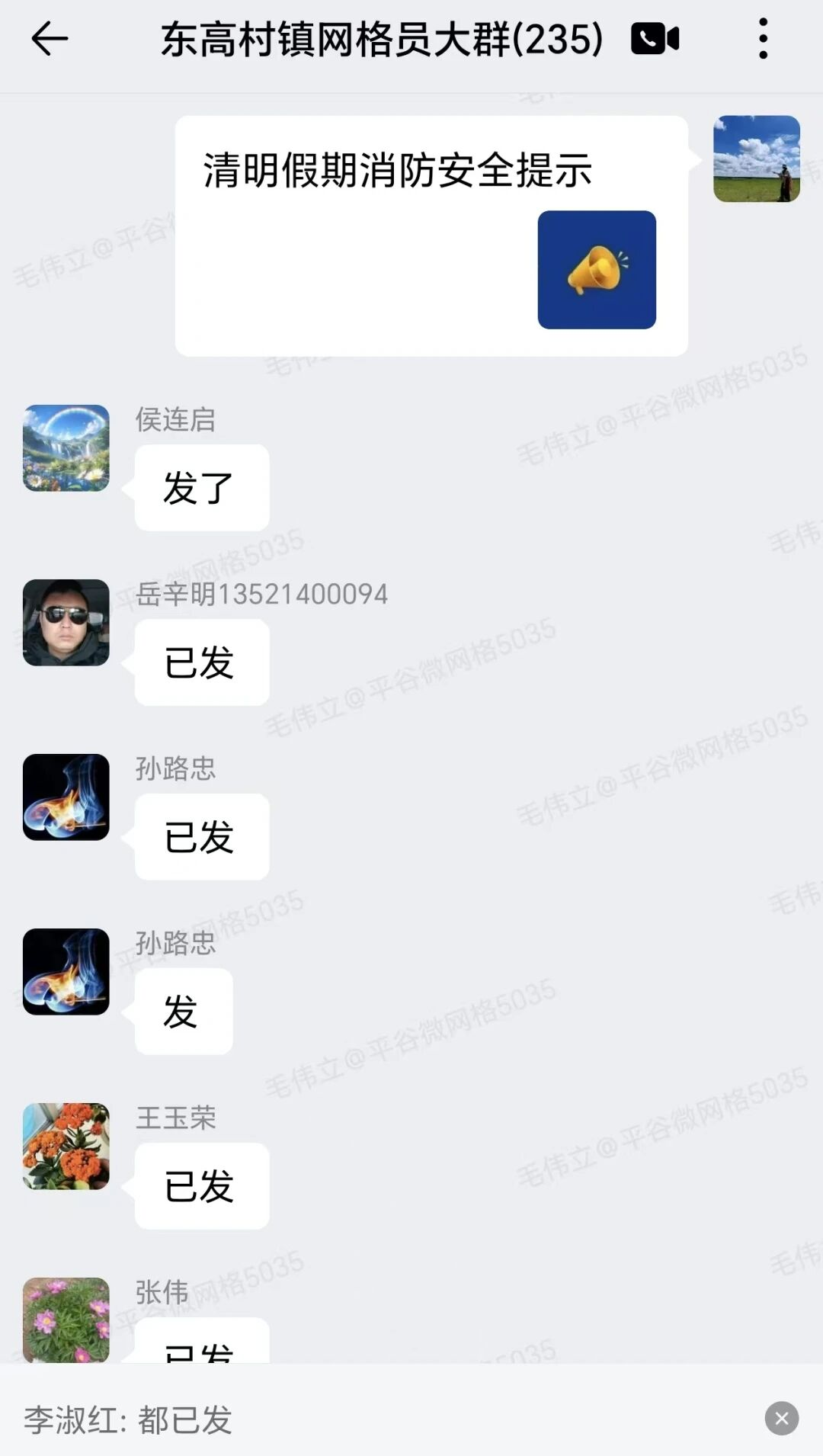Image resolution: width=823 pixels, height=1456 pixels.
Task: Start a voice or video call
Action: 655,39
